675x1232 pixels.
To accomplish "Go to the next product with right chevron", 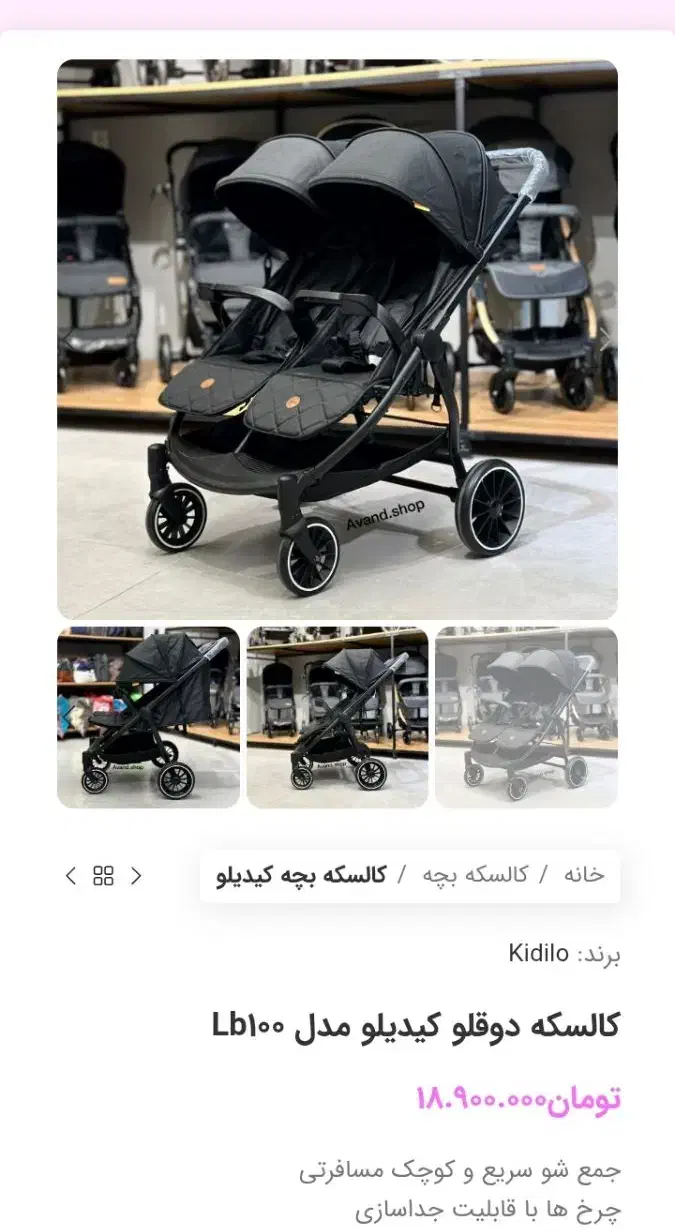I will (137, 876).
